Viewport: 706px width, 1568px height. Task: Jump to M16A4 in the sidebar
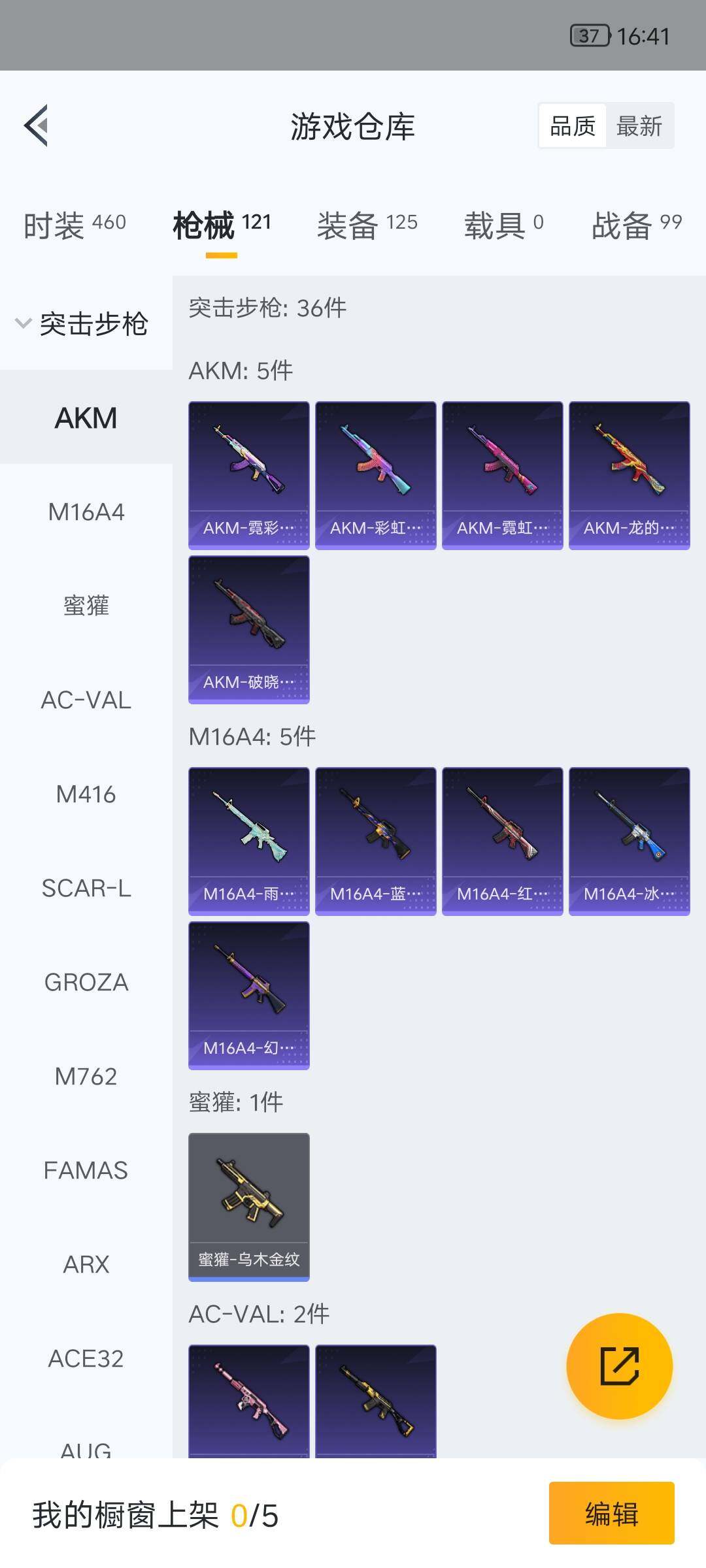click(86, 512)
